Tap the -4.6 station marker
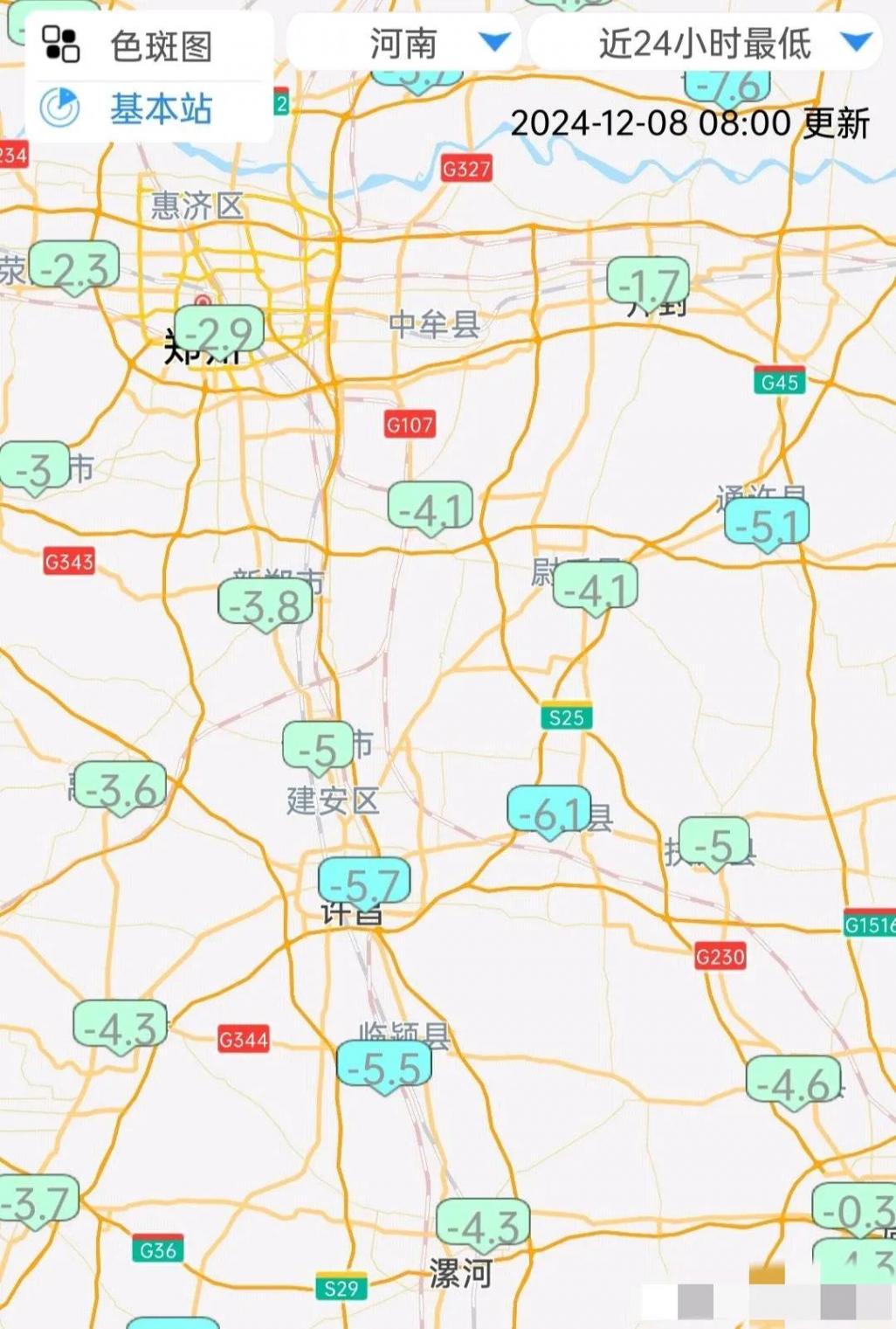Viewport: 896px width, 1329px height. tap(793, 1082)
